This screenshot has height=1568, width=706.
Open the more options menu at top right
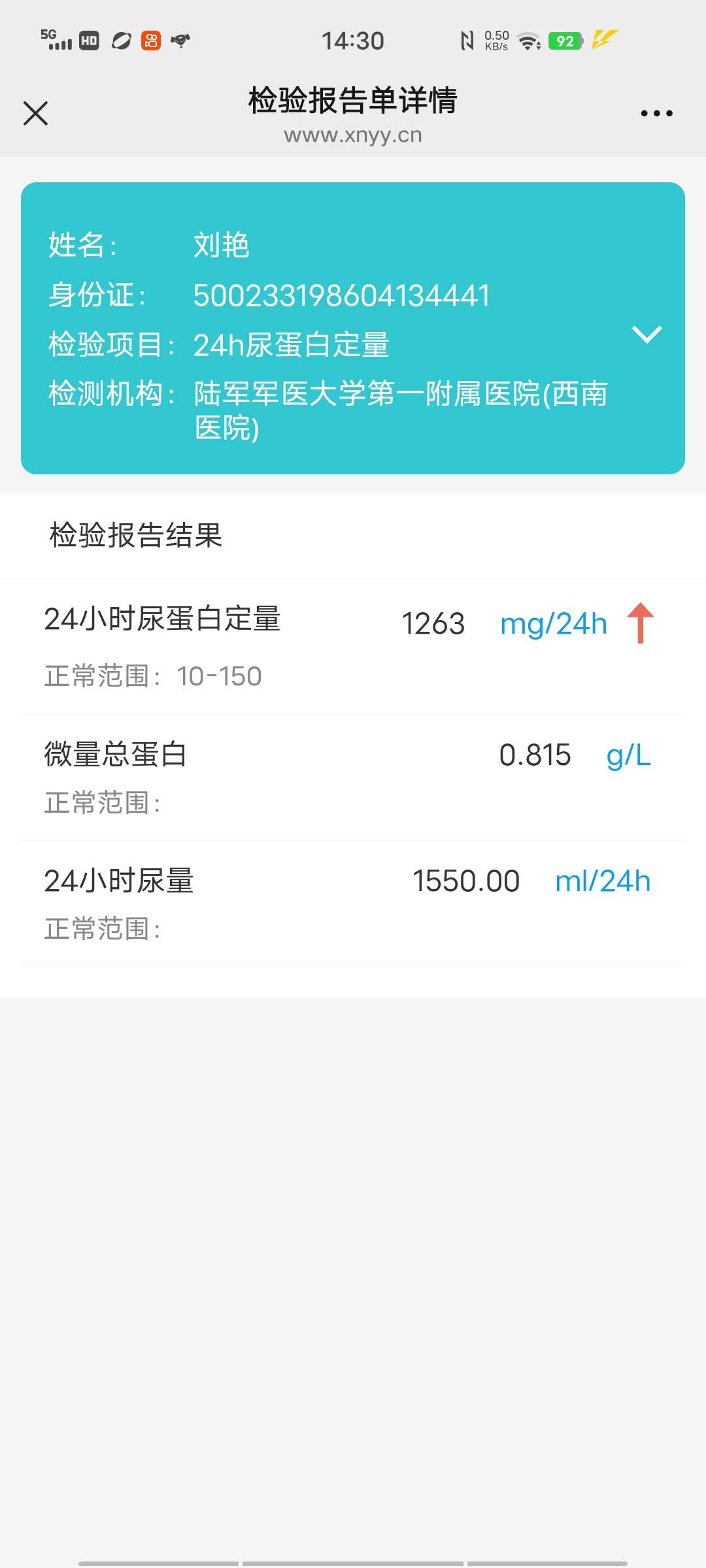pyautogui.click(x=657, y=112)
